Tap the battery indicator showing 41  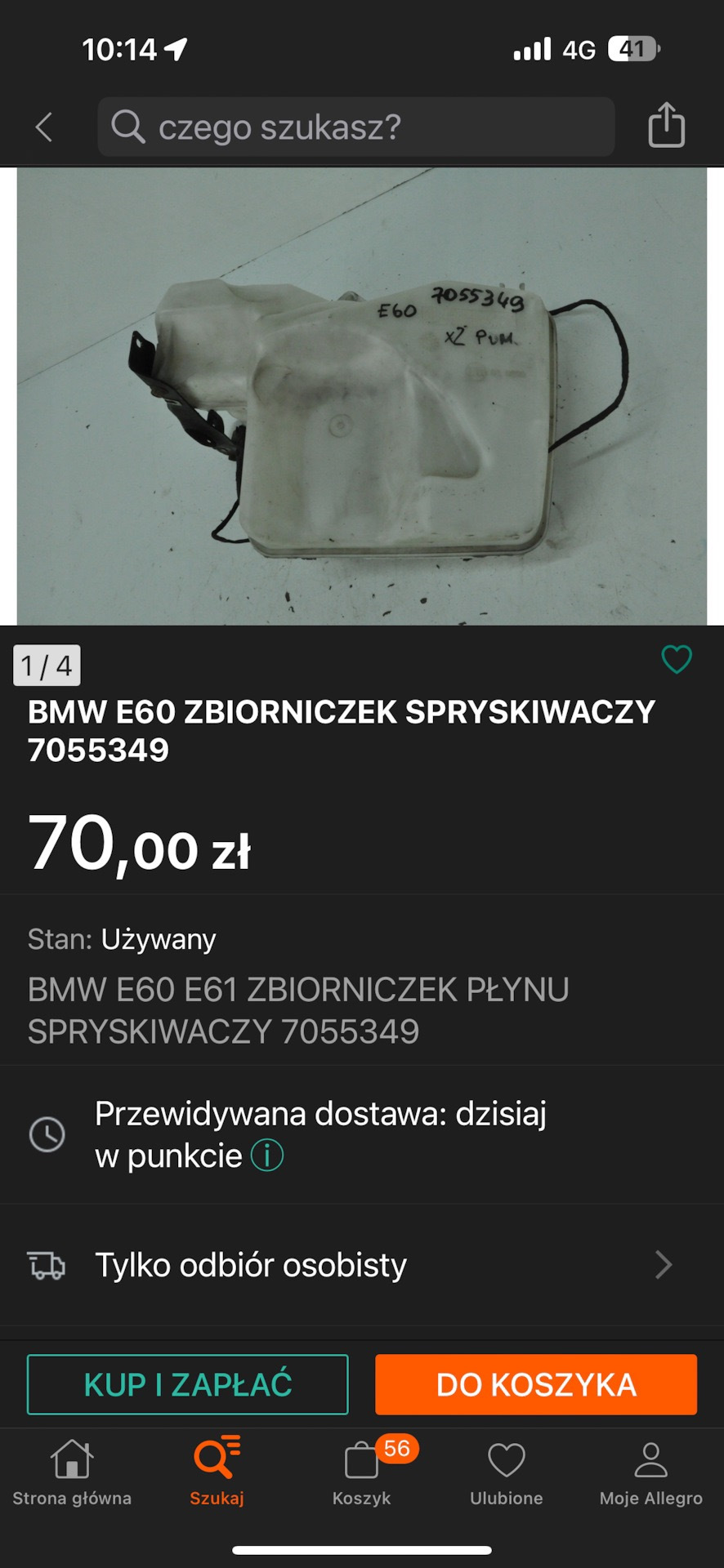pos(632,48)
